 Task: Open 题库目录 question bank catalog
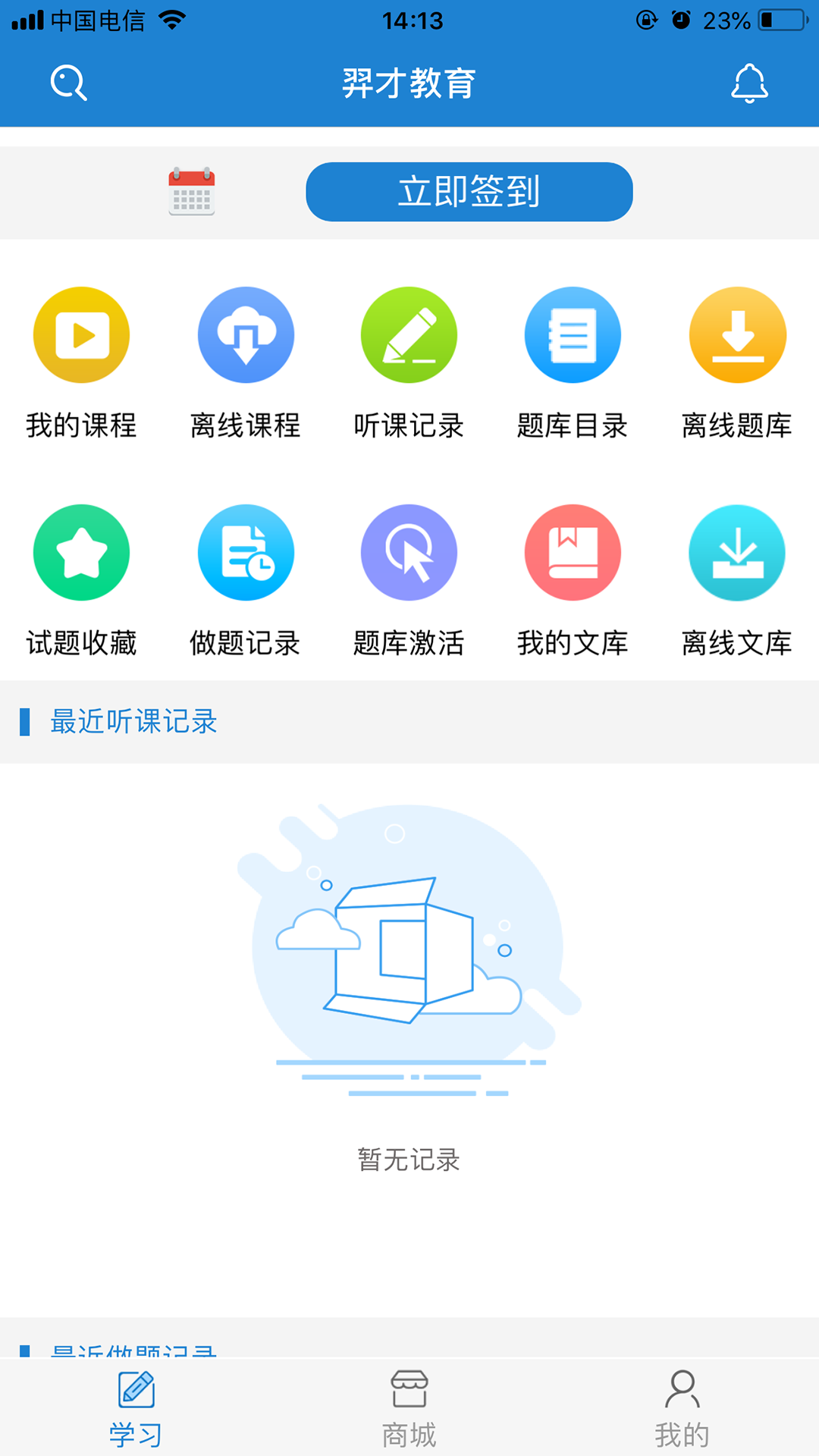573,334
